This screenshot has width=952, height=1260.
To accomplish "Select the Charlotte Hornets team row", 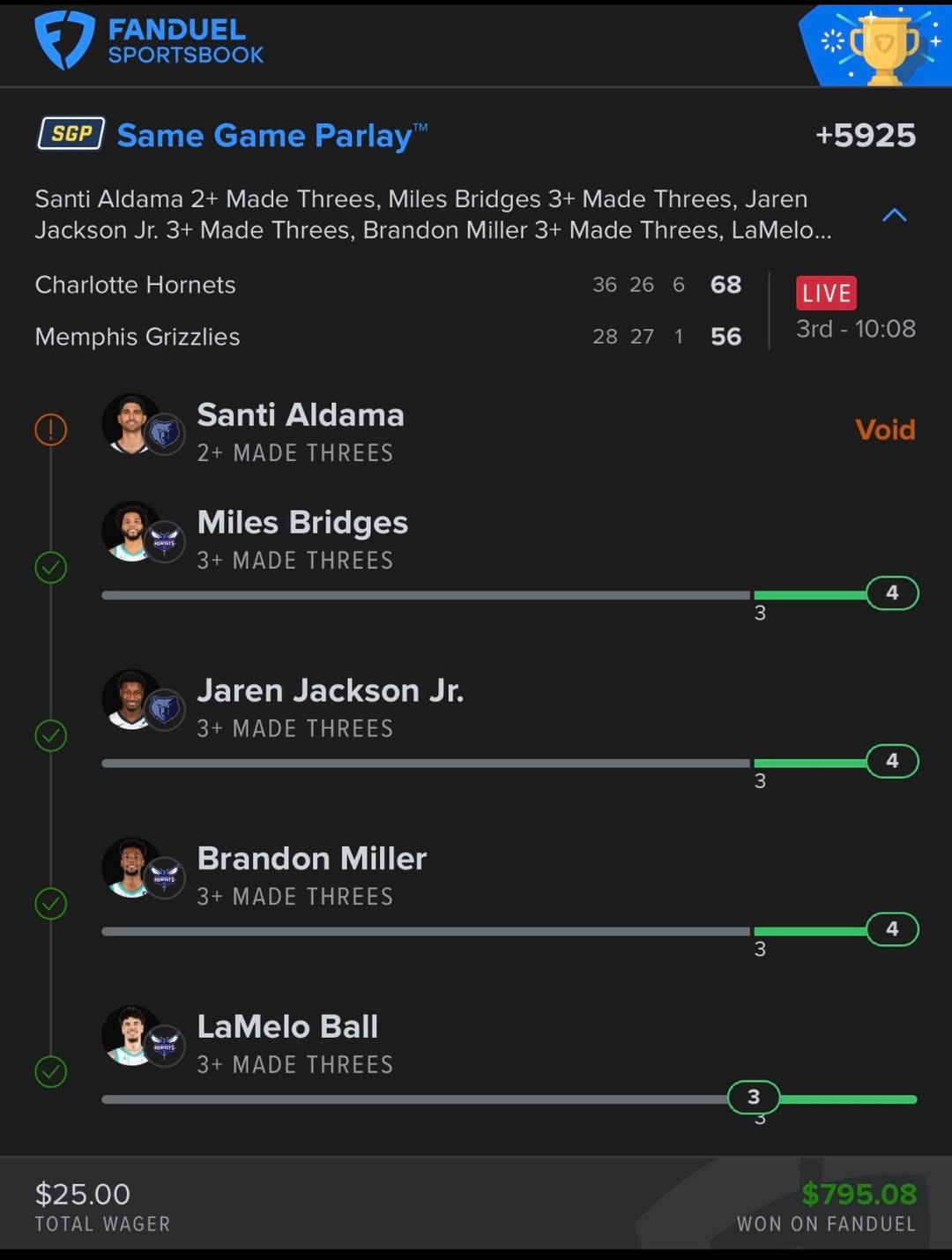I will 135,285.
